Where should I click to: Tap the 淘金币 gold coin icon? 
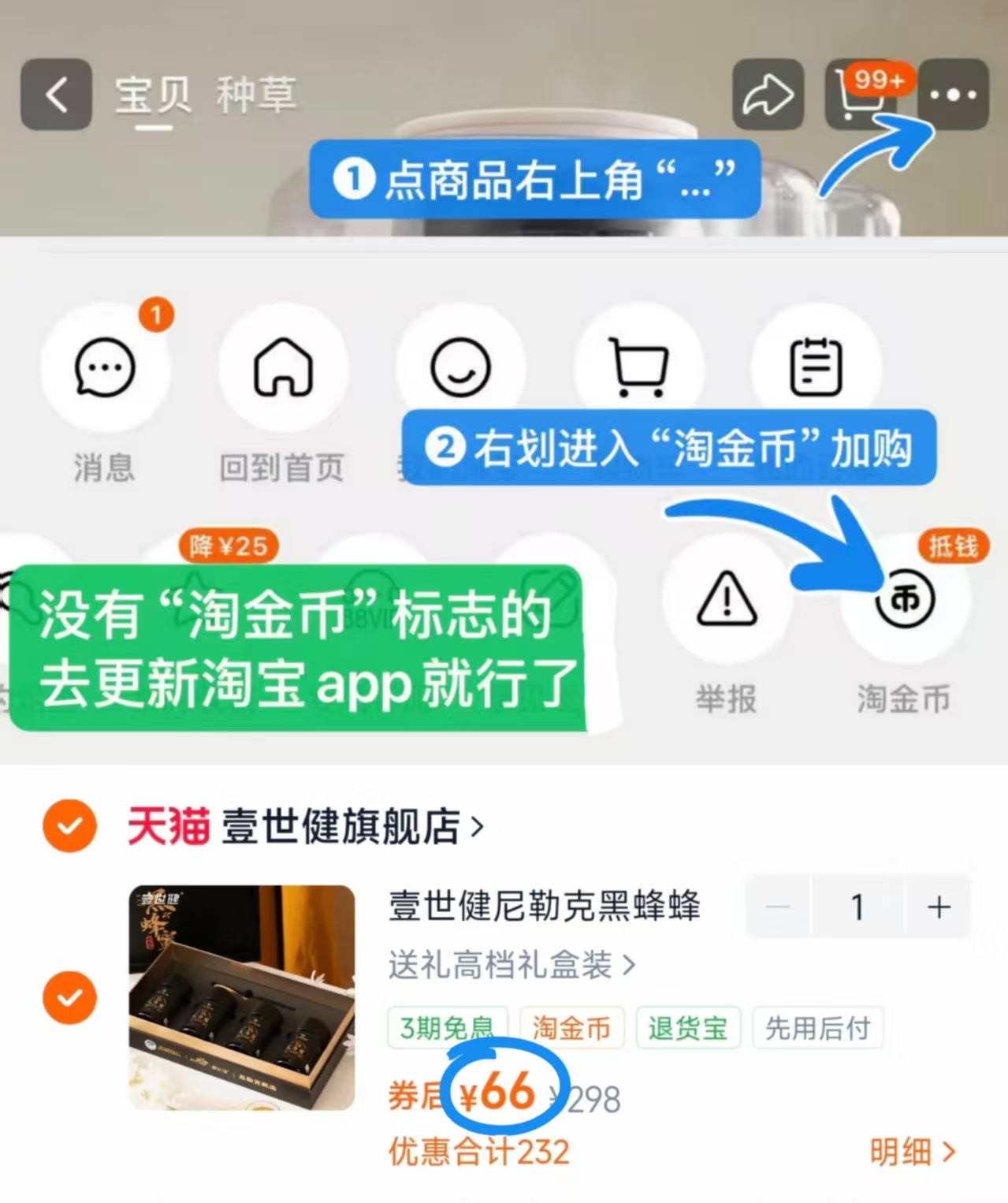(905, 601)
